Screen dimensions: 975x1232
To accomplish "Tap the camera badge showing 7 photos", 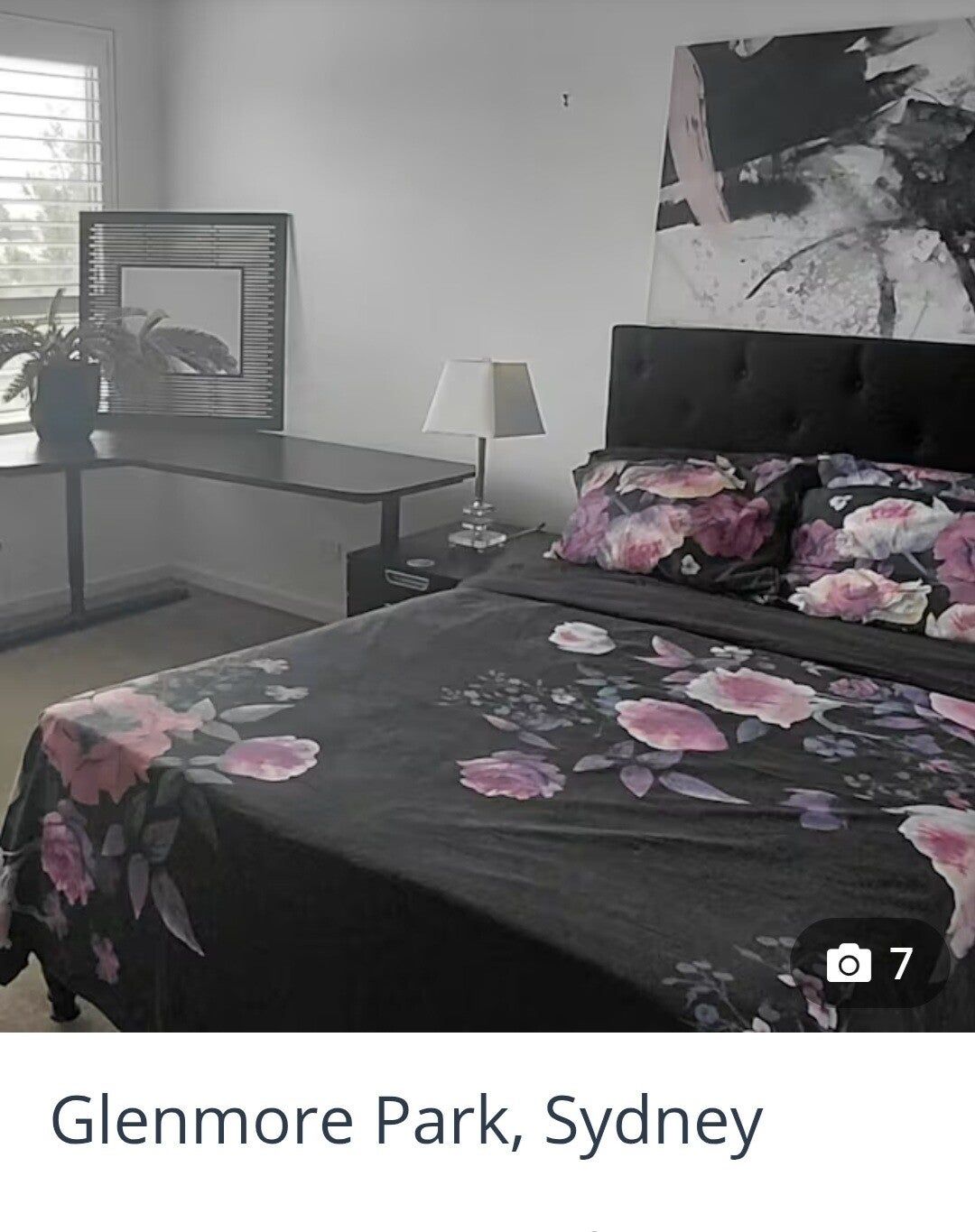I will click(870, 963).
